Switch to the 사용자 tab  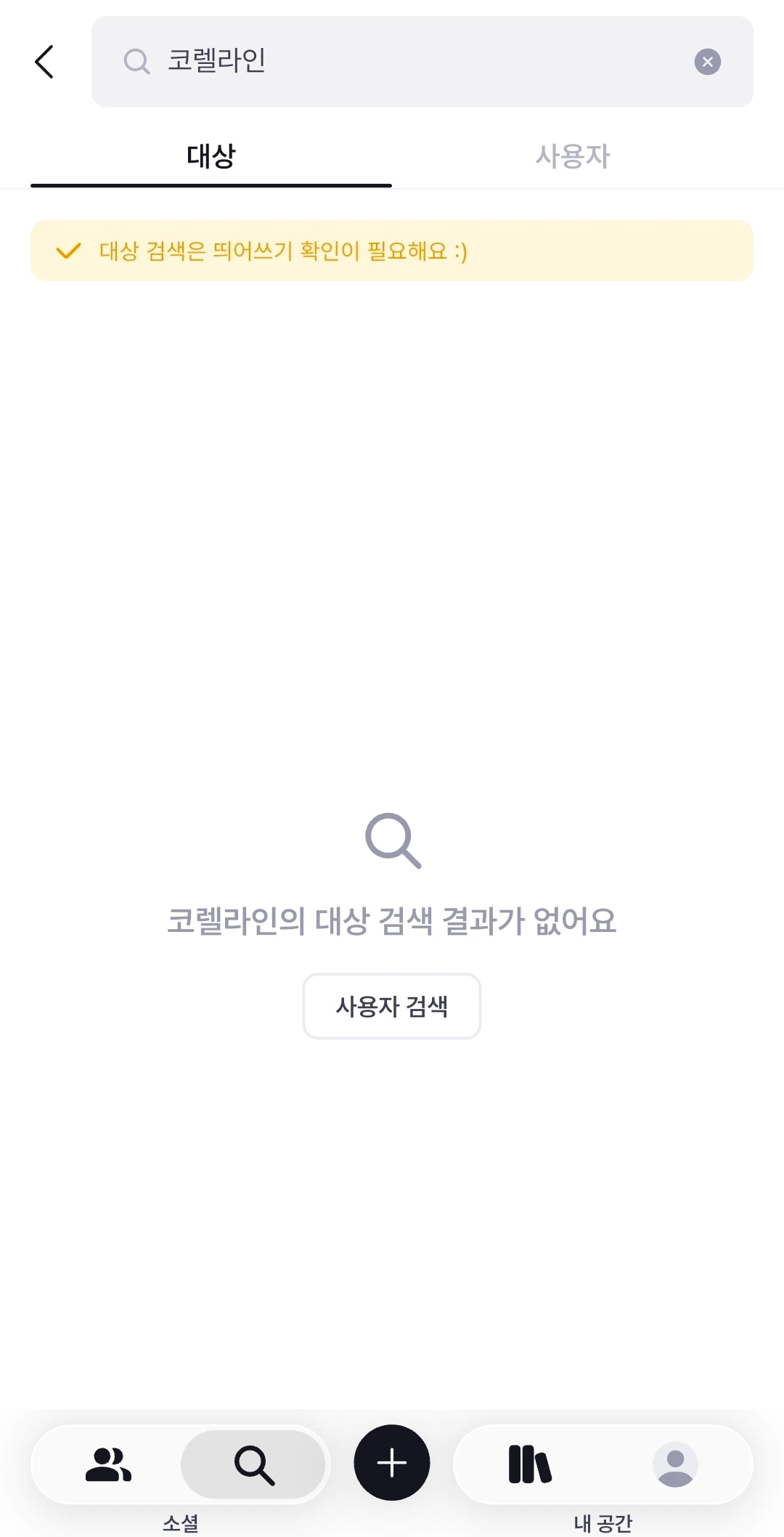click(573, 156)
